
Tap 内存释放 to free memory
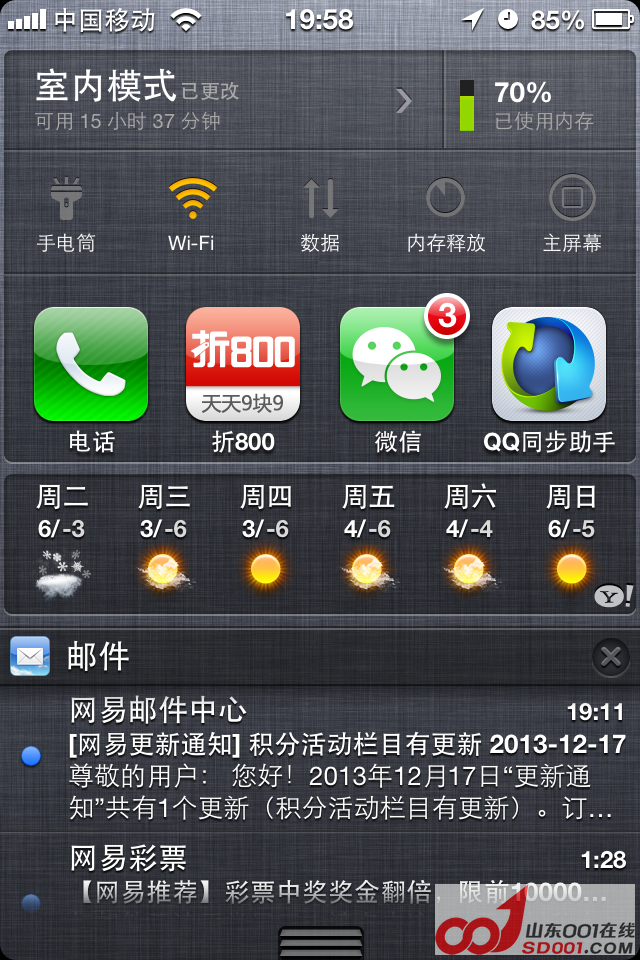click(x=446, y=211)
